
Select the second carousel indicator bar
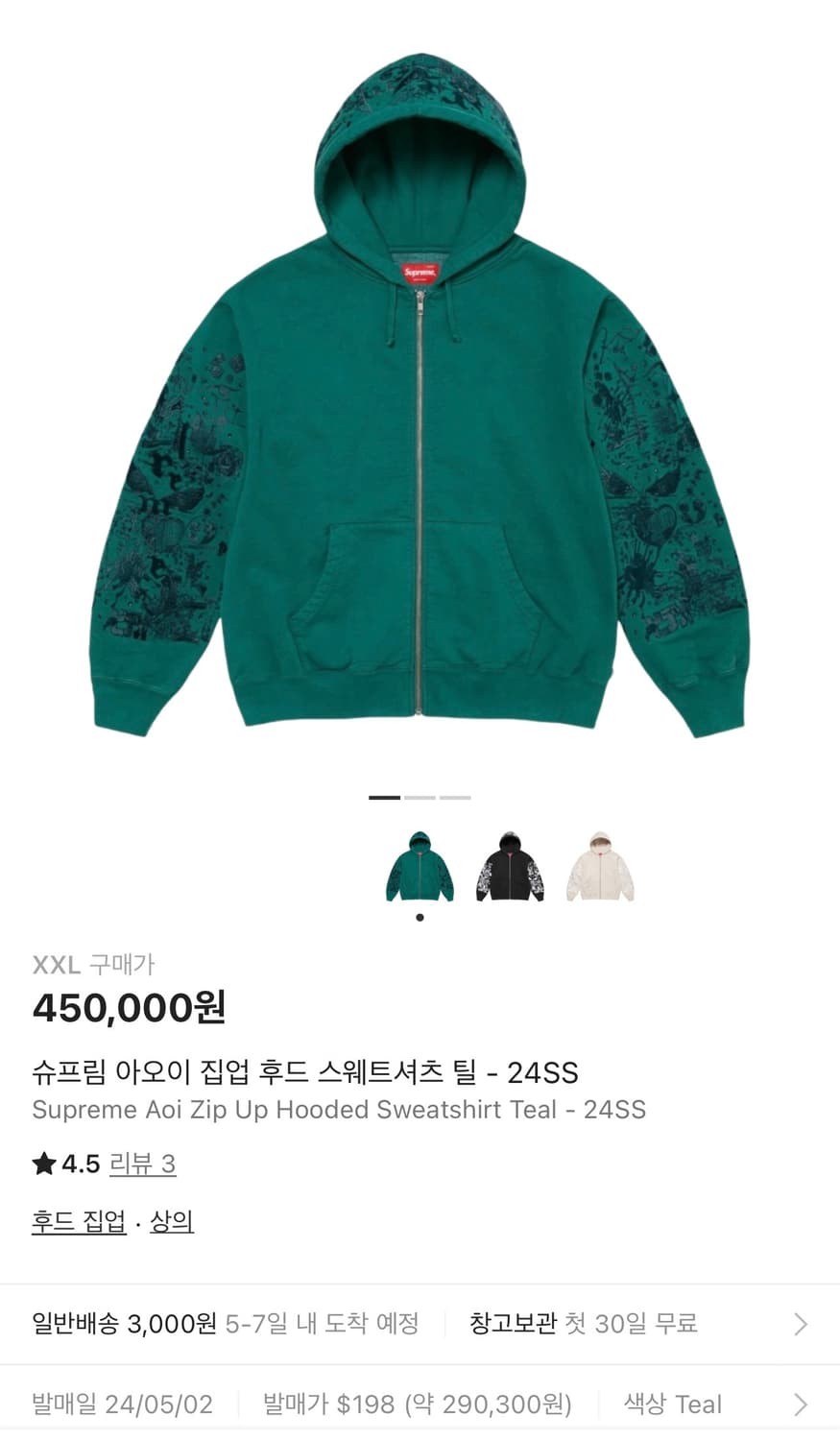pyautogui.click(x=420, y=797)
